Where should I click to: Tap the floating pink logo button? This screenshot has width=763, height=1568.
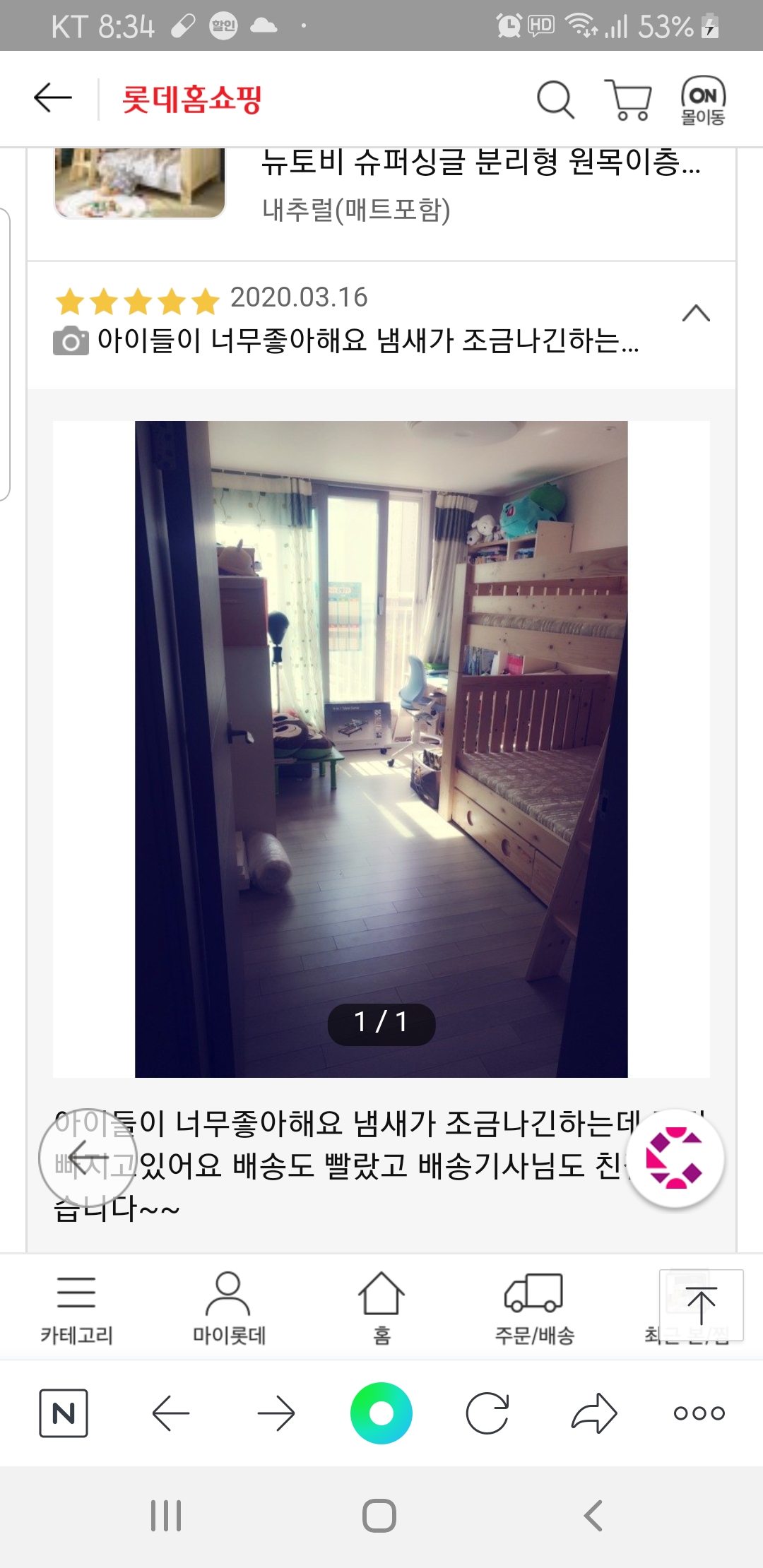675,1158
